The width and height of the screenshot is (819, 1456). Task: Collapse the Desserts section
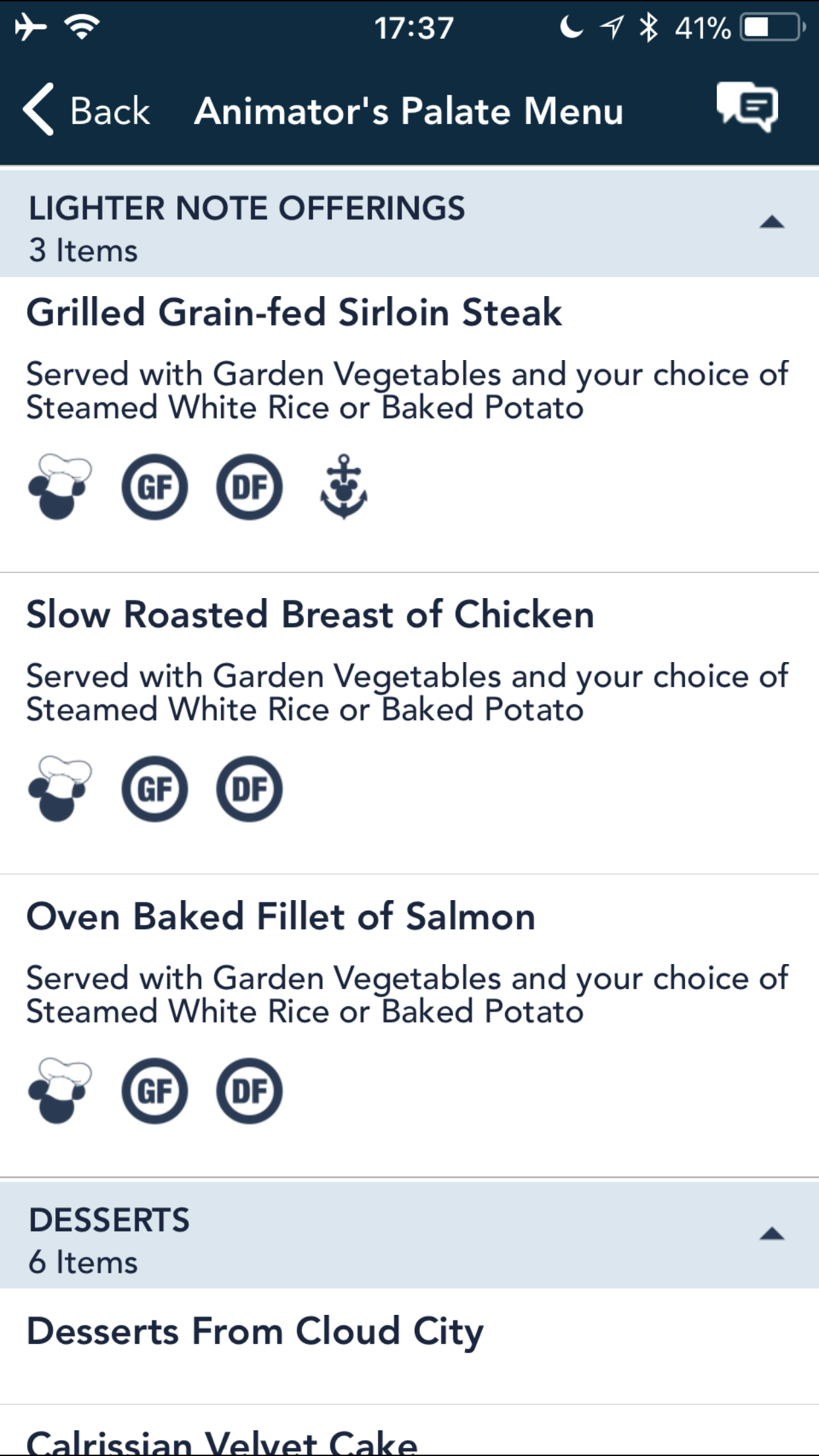point(771,1234)
